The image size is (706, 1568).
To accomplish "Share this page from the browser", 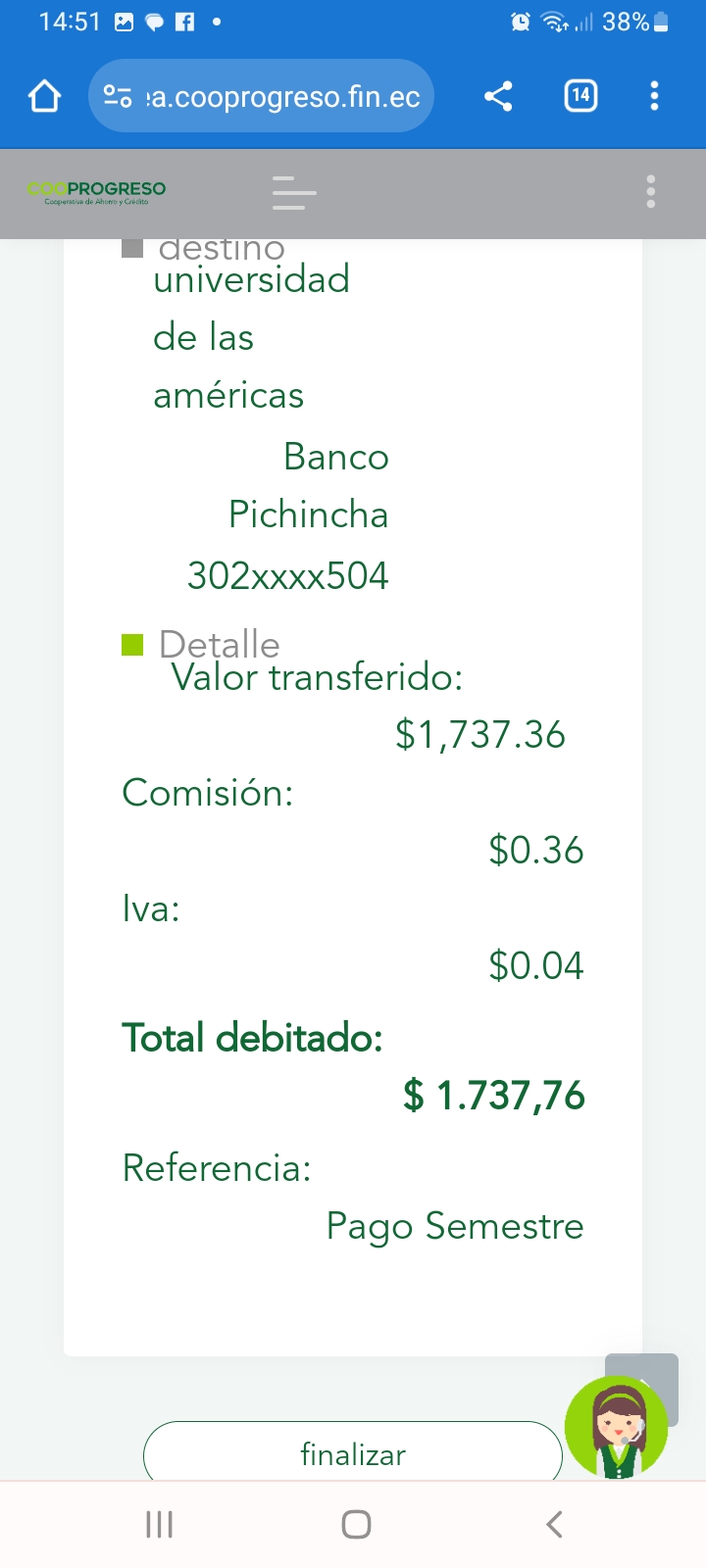I will [x=498, y=96].
